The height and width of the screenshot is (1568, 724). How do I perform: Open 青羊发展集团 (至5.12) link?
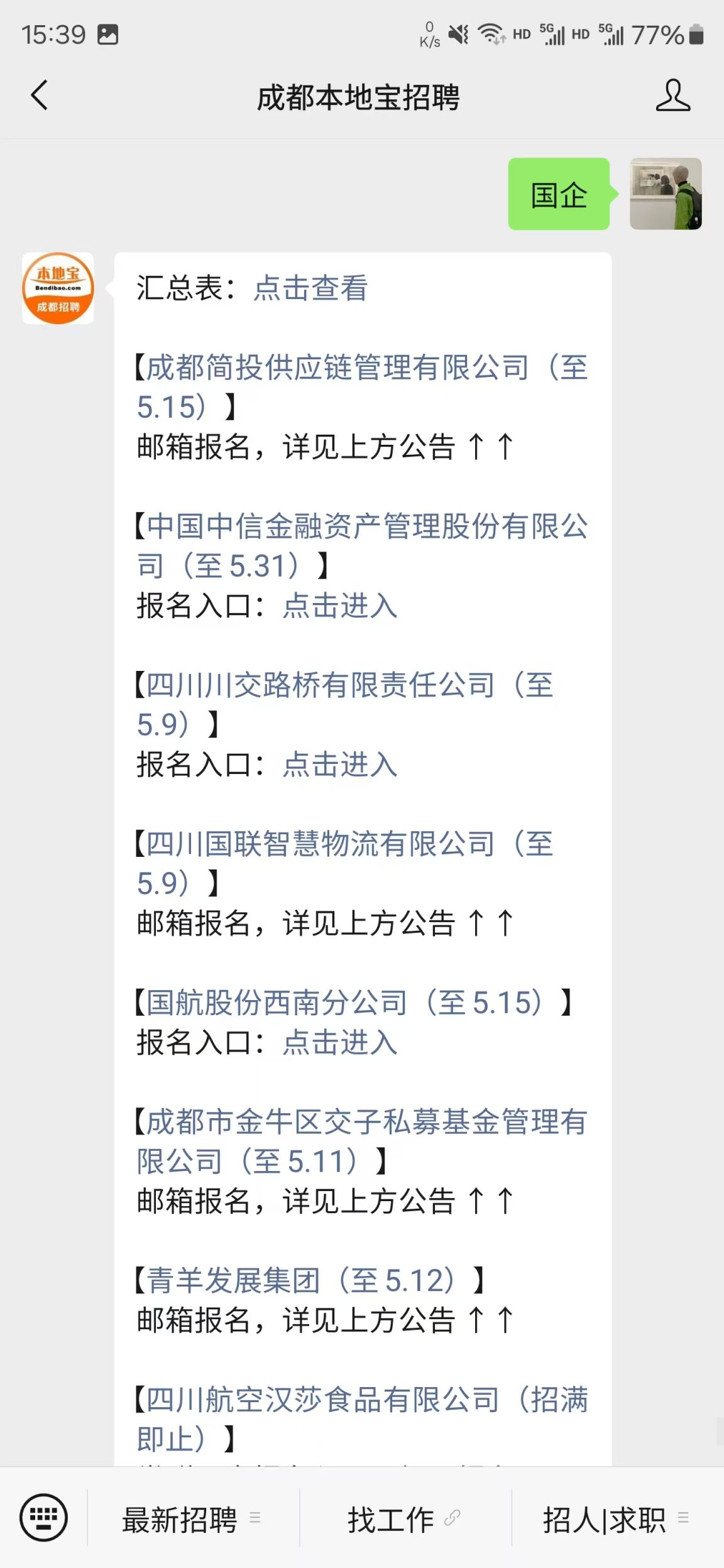tap(300, 1282)
